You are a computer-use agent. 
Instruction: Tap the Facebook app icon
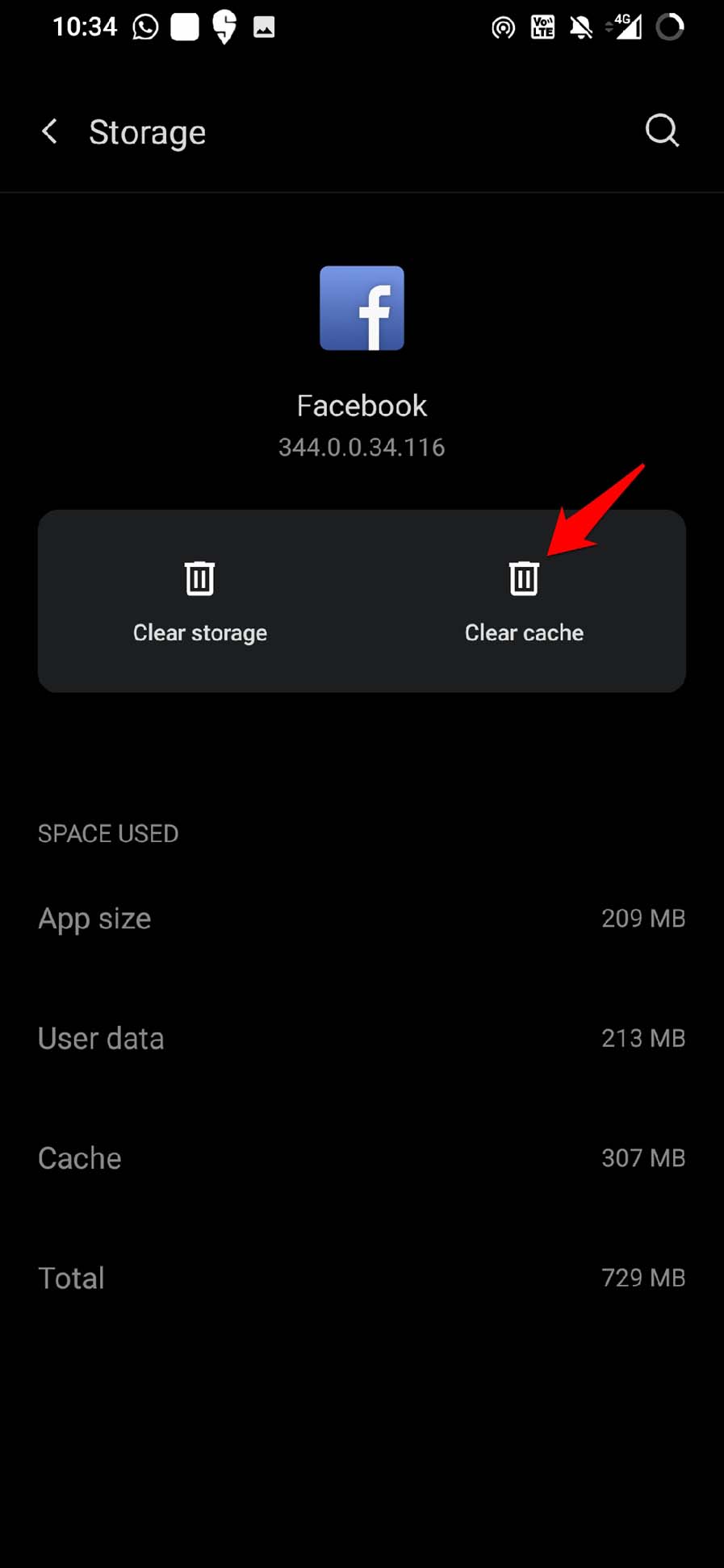tap(362, 307)
